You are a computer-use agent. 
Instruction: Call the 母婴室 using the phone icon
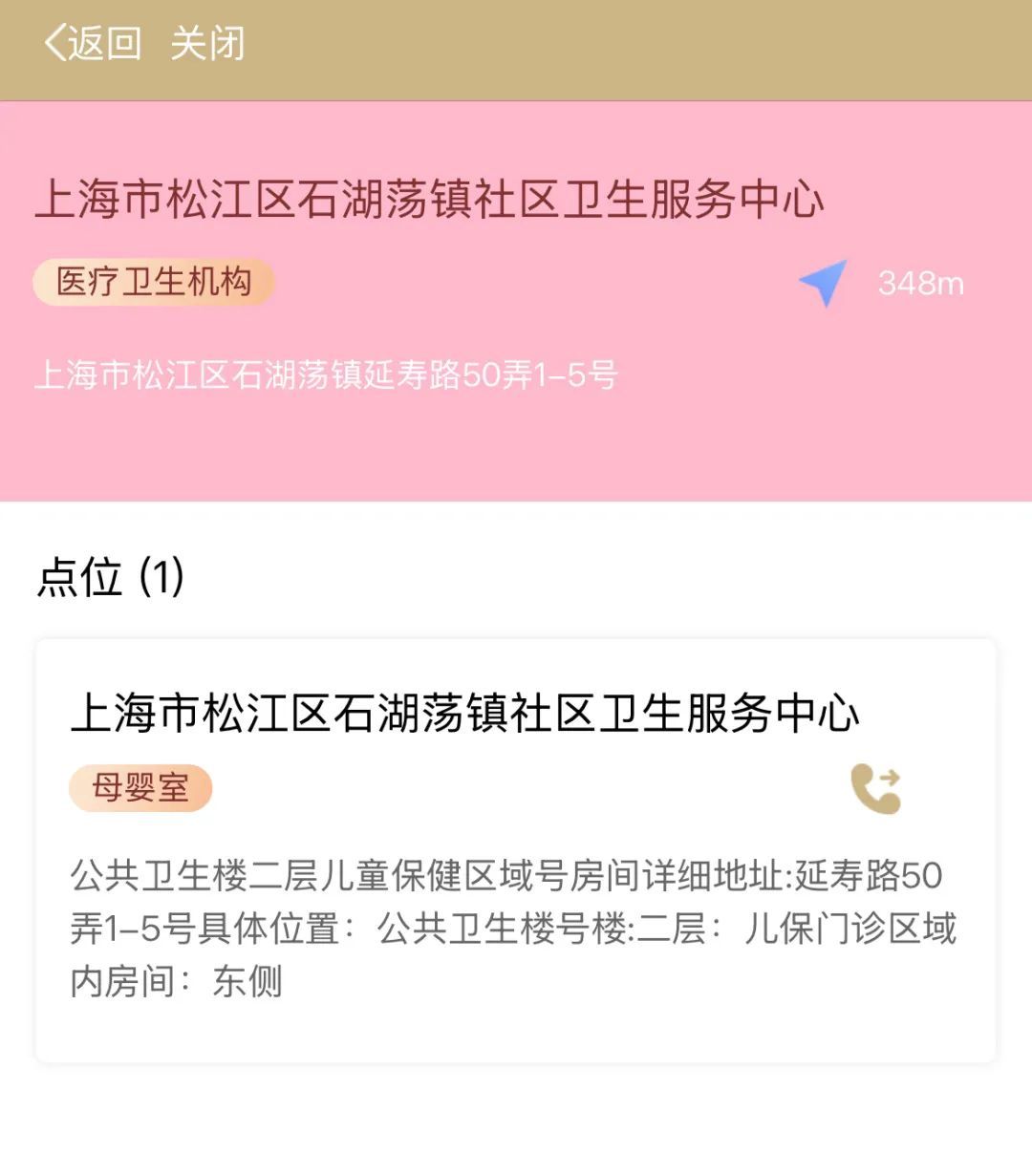(x=875, y=788)
